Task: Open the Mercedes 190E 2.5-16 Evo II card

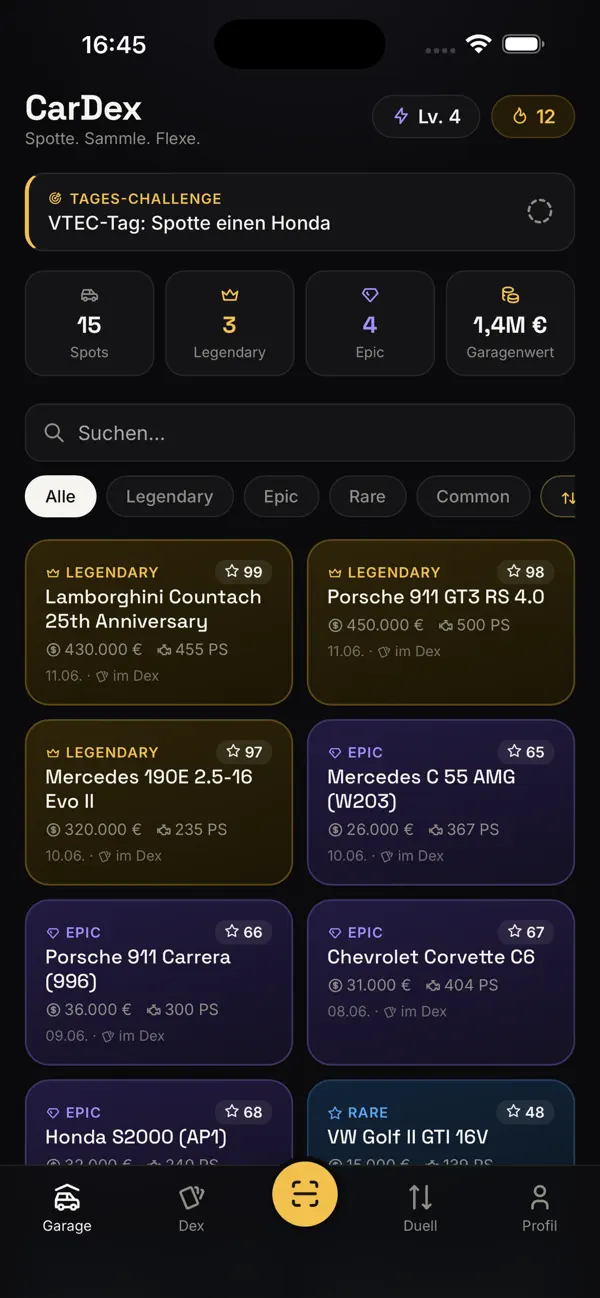Action: tap(159, 802)
